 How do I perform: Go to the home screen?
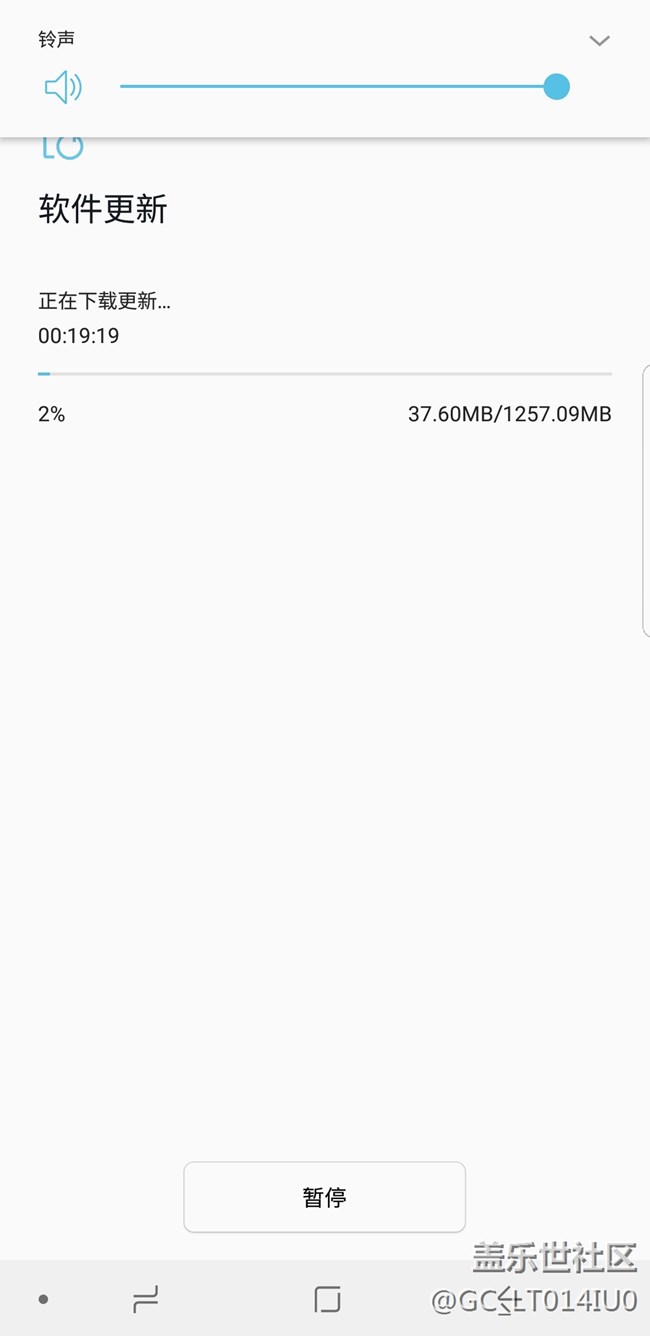pos(327,1299)
